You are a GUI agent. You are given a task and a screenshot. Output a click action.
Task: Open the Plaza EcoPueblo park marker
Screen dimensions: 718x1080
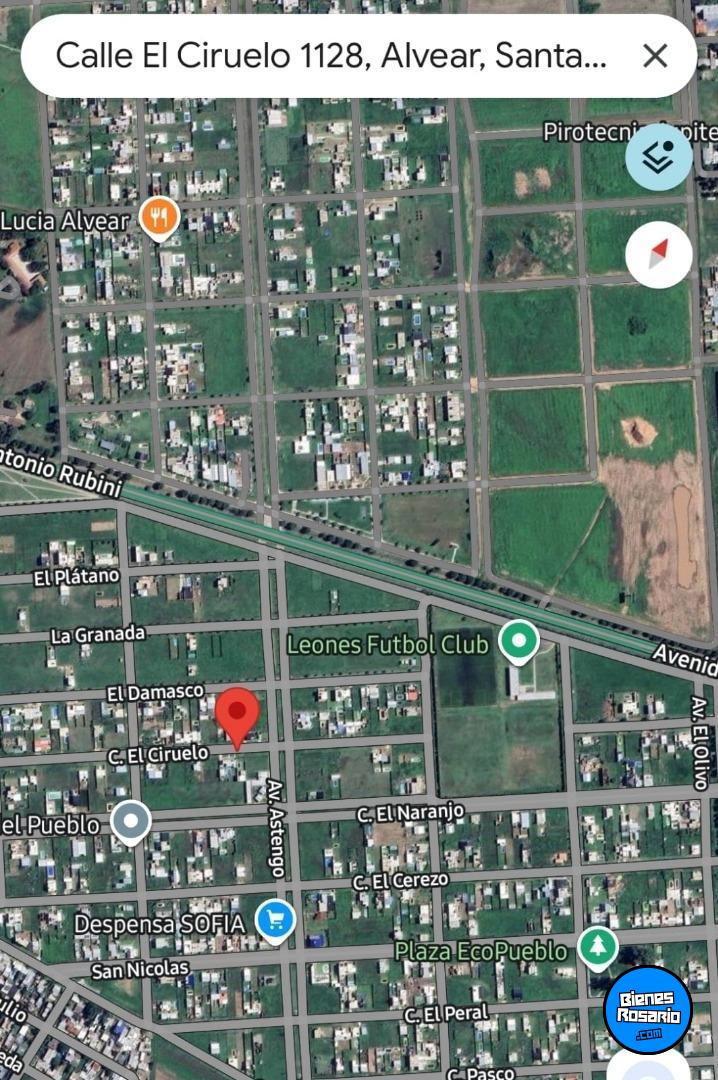[x=598, y=947]
